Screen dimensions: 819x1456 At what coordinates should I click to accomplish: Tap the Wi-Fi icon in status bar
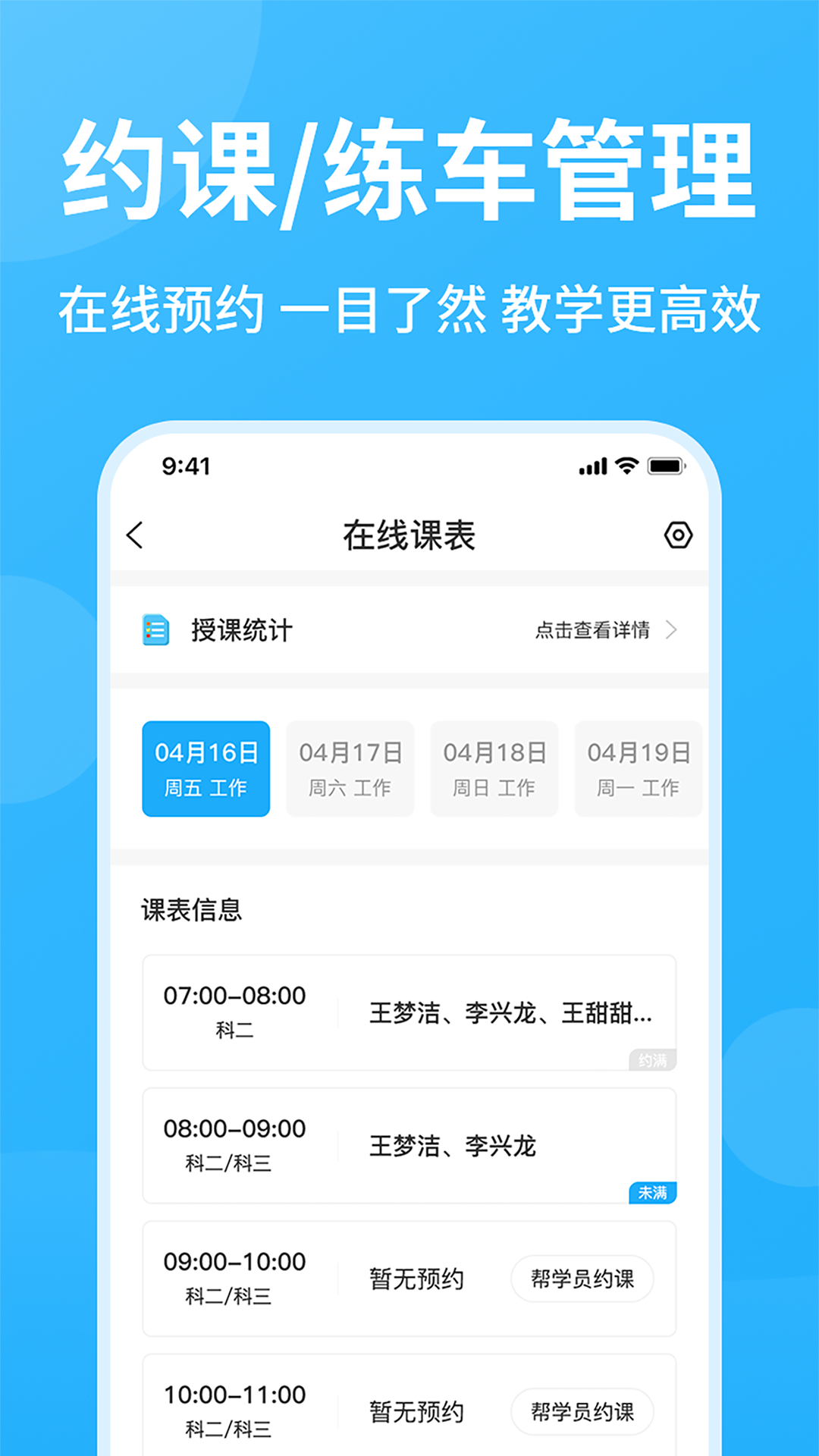(626, 468)
